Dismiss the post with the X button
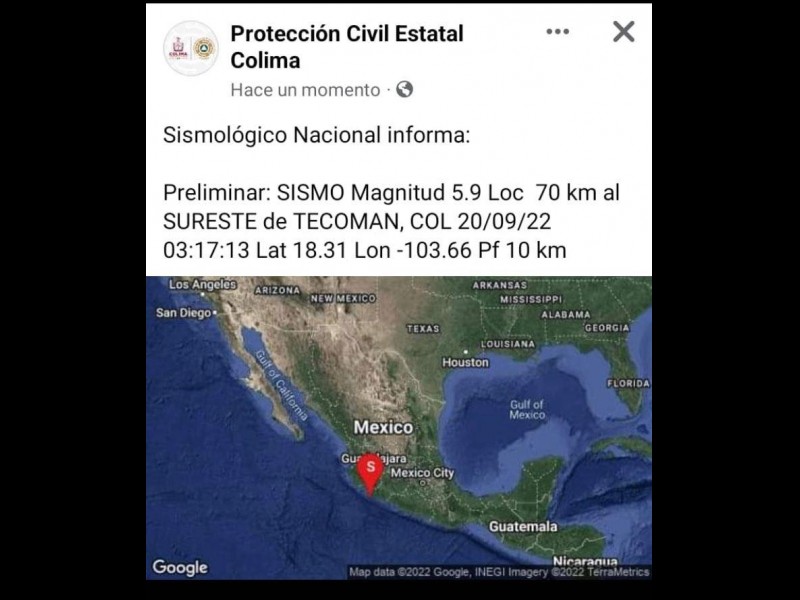Viewport: 800px width, 600px height. (x=623, y=32)
